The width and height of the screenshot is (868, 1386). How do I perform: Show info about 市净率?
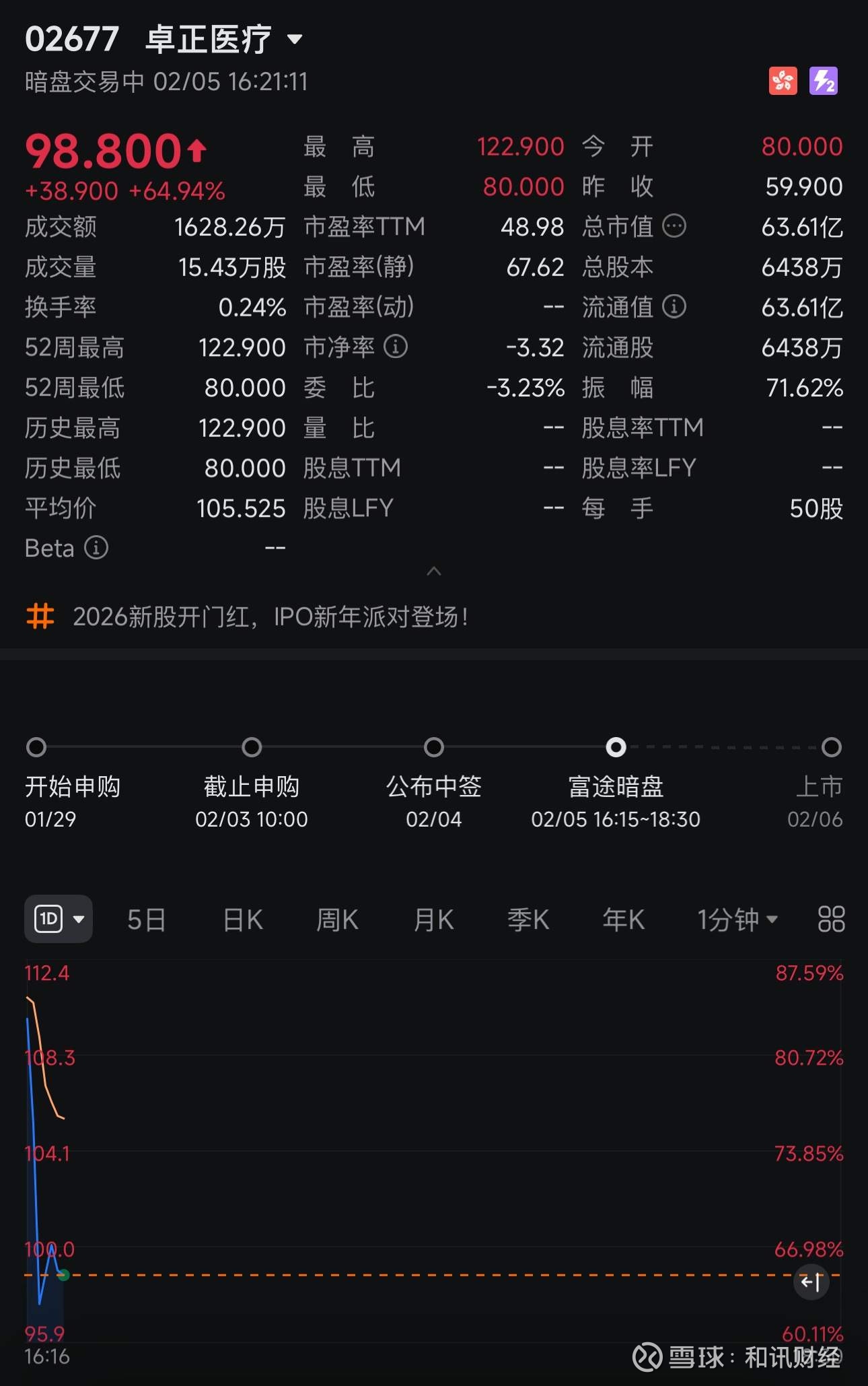(x=396, y=347)
